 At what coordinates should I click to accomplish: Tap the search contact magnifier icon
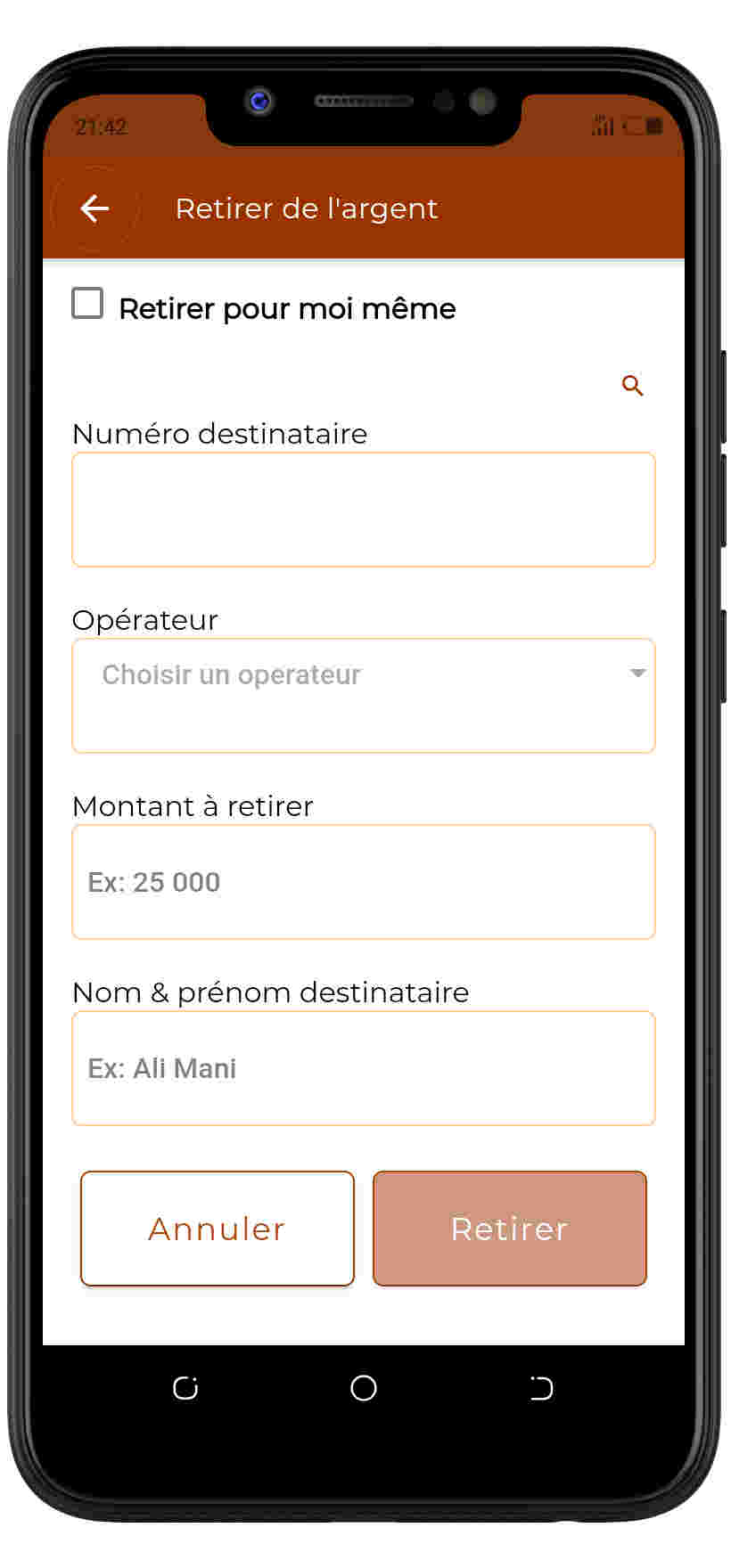point(632,386)
